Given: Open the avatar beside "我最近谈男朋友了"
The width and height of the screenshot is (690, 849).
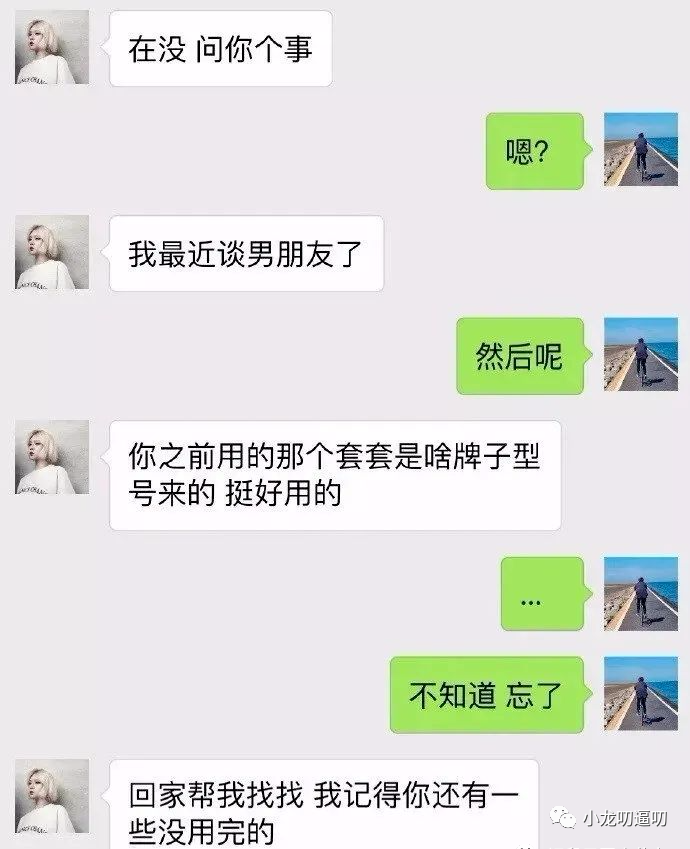Looking at the screenshot, I should pyautogui.click(x=52, y=252).
